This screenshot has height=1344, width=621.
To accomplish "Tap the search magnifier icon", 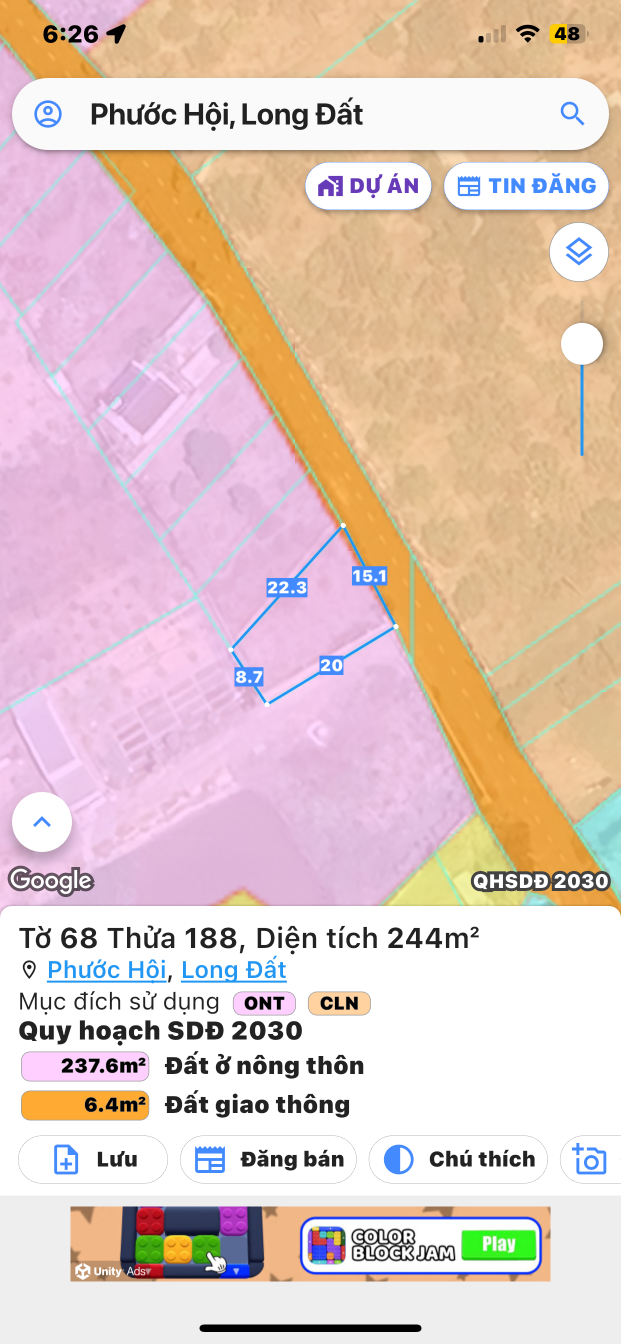I will pos(572,113).
